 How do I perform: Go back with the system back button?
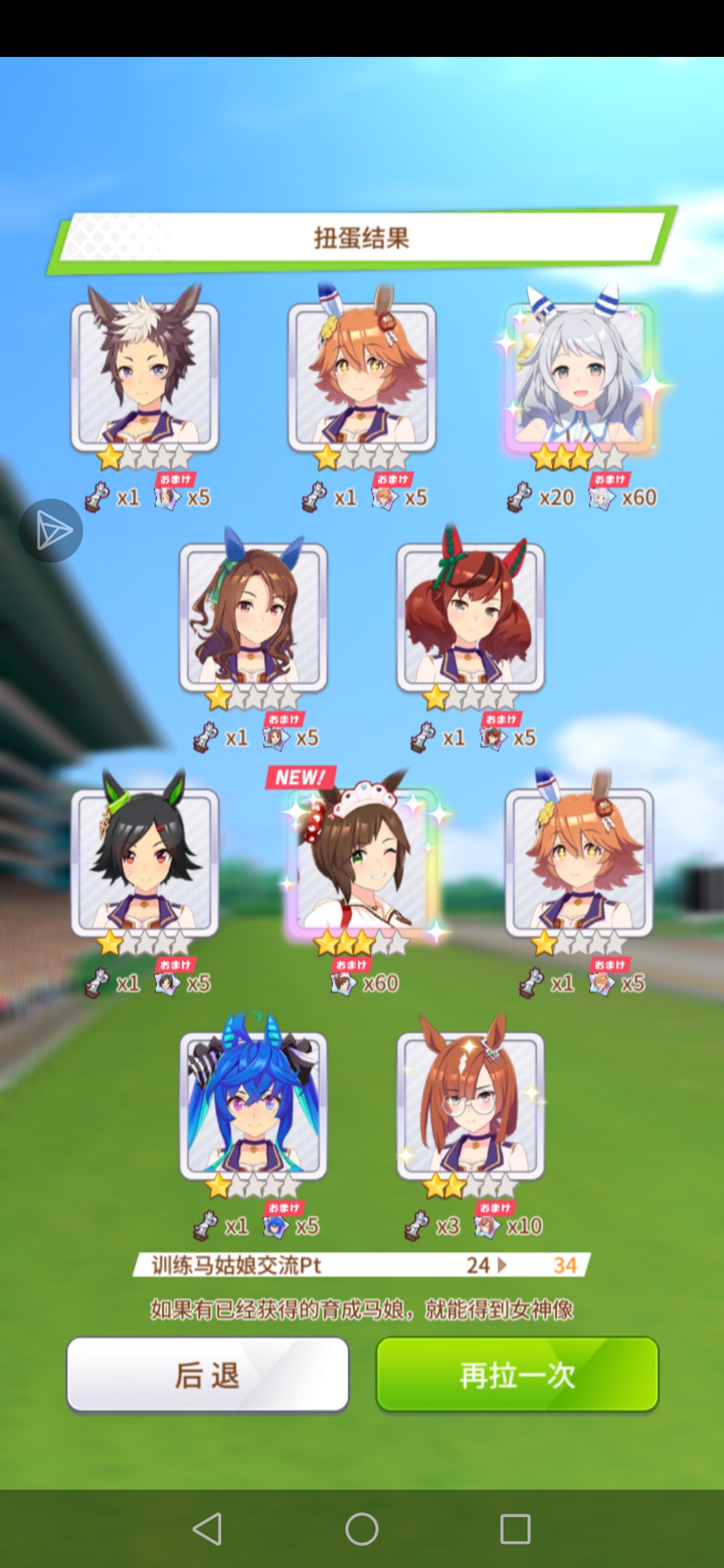(x=207, y=1529)
